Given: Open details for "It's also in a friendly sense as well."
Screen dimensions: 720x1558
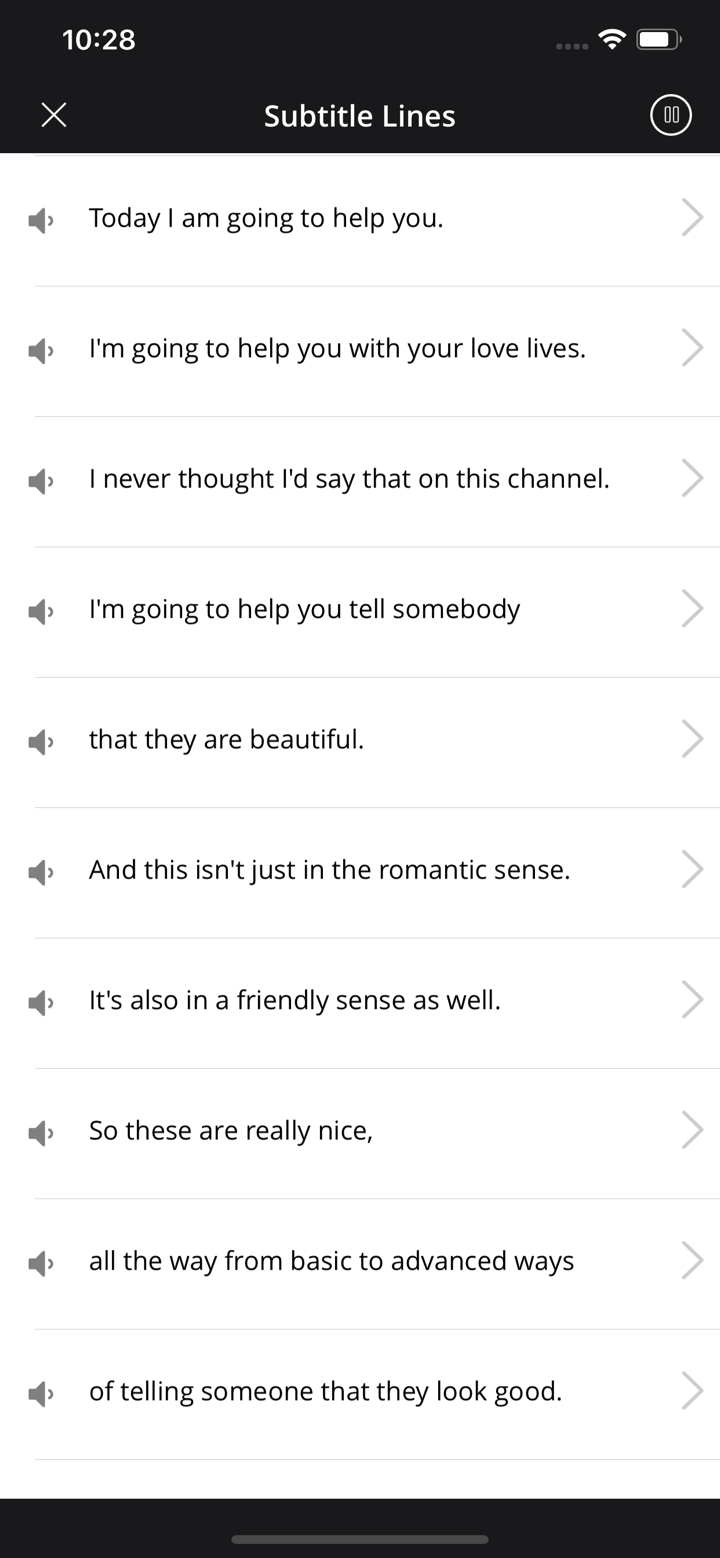Looking at the screenshot, I should click(691, 999).
